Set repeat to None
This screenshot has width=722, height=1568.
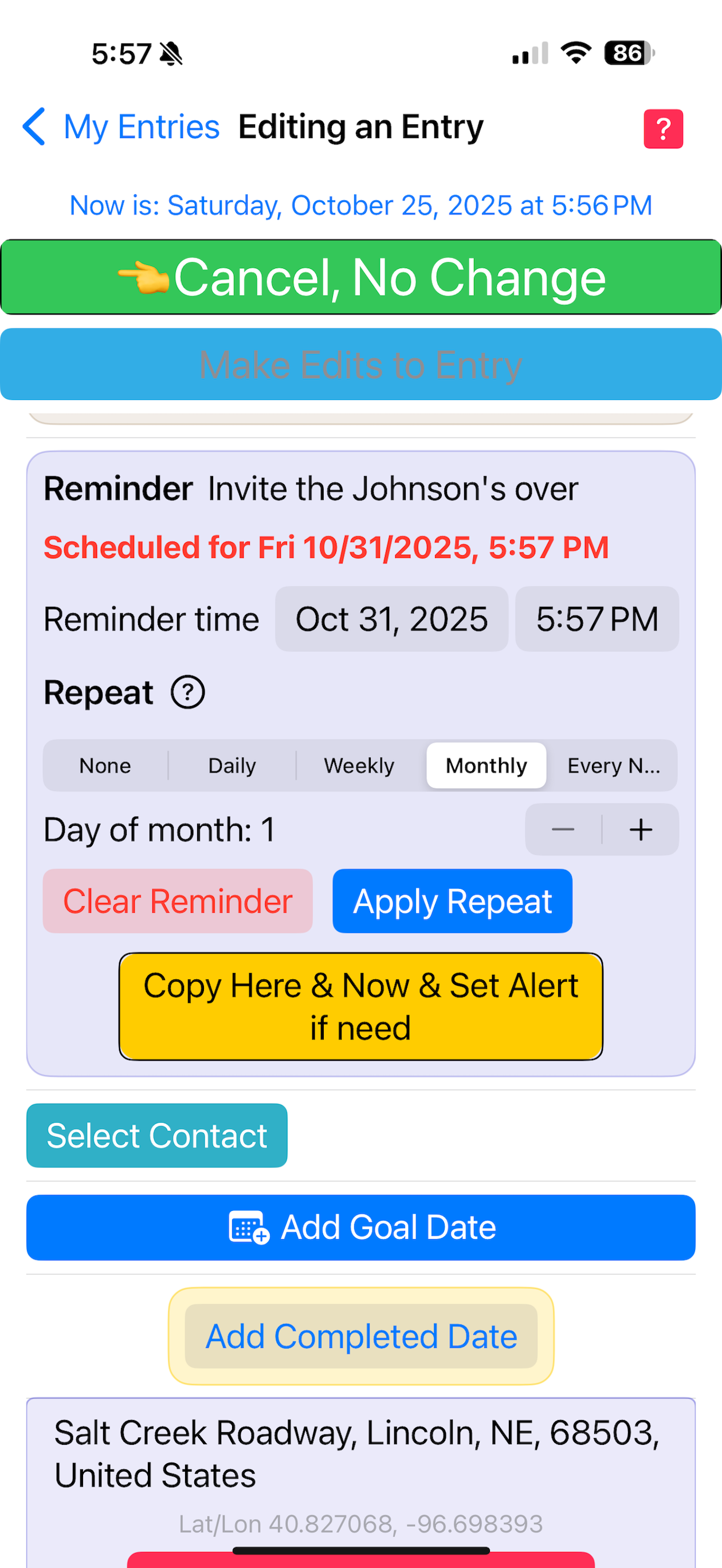pos(105,766)
